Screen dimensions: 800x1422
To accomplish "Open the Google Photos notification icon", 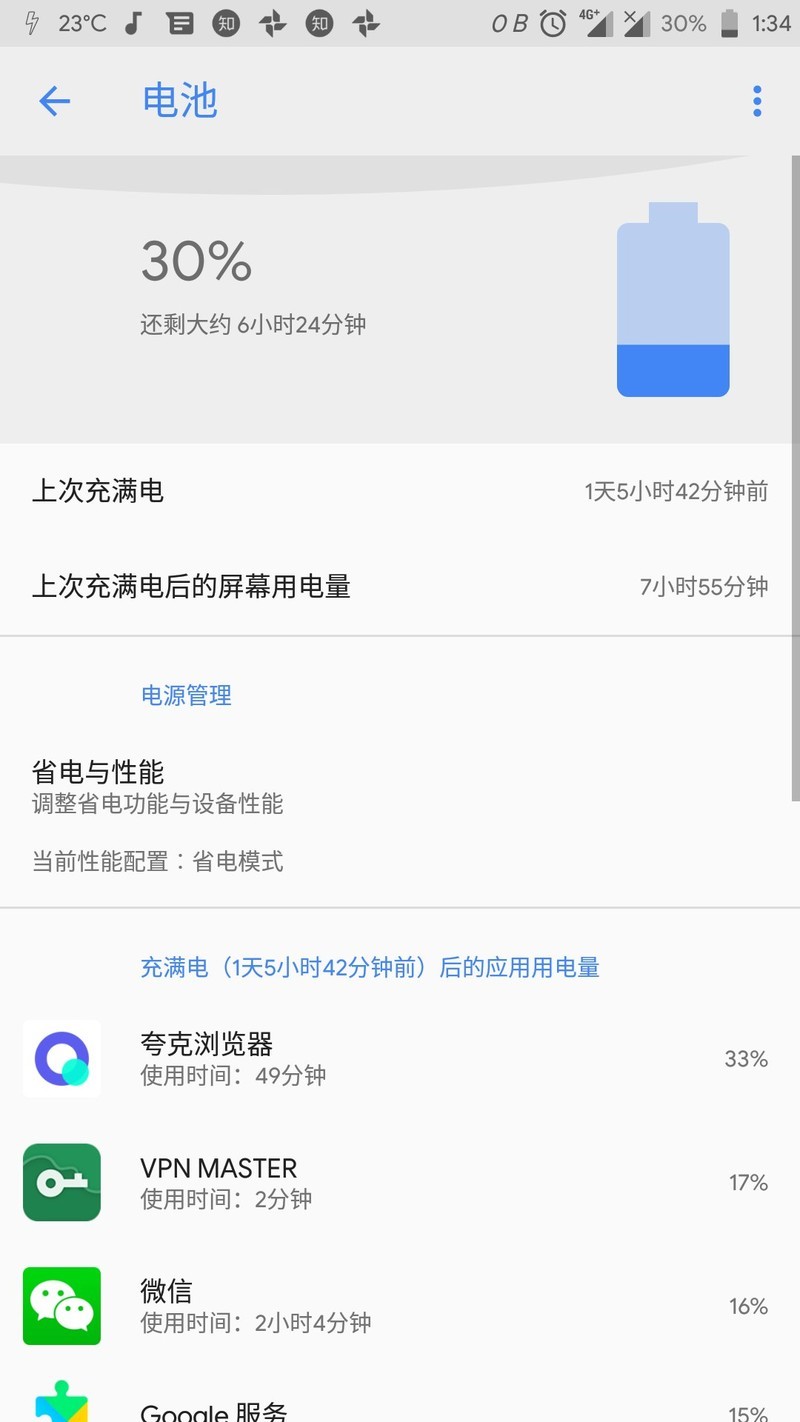I will point(273,22).
